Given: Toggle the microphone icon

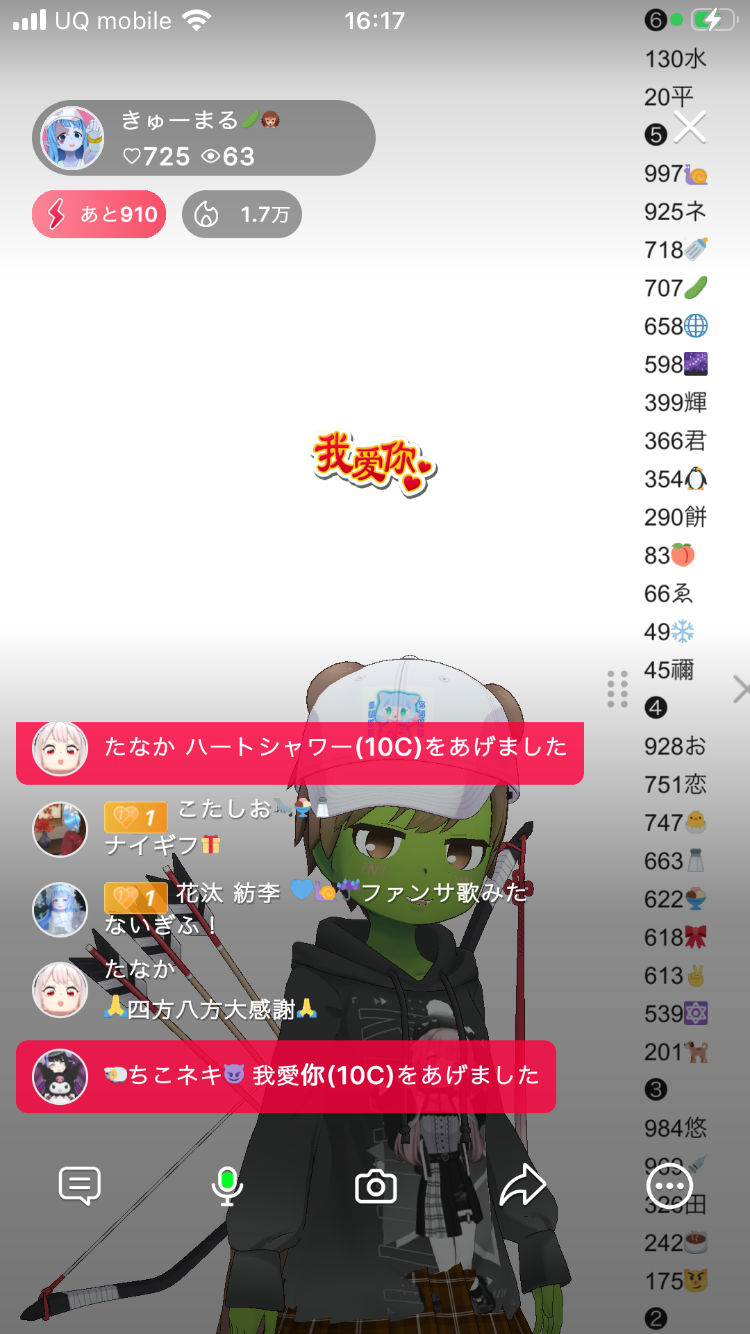Looking at the screenshot, I should pyautogui.click(x=227, y=1186).
